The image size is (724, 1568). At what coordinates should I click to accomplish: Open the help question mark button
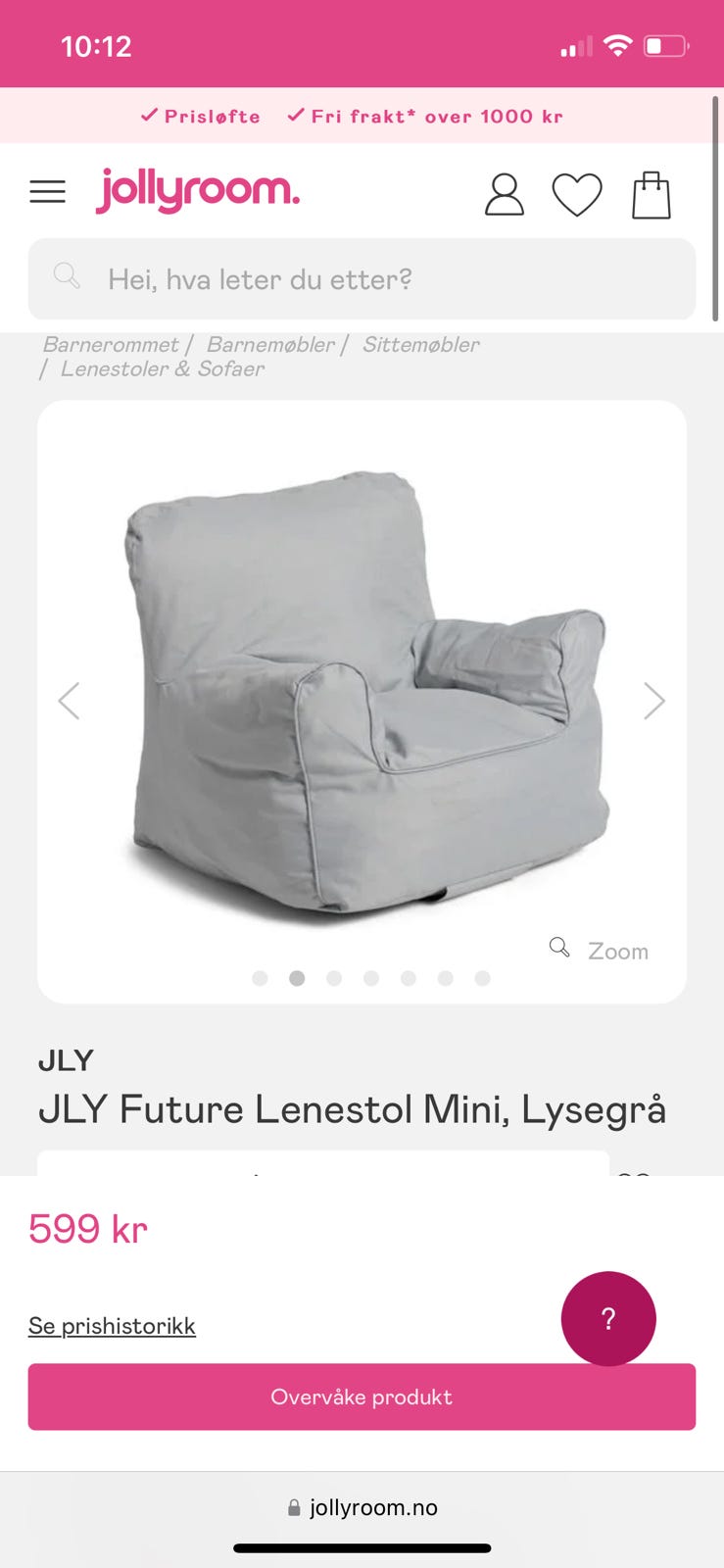608,1318
